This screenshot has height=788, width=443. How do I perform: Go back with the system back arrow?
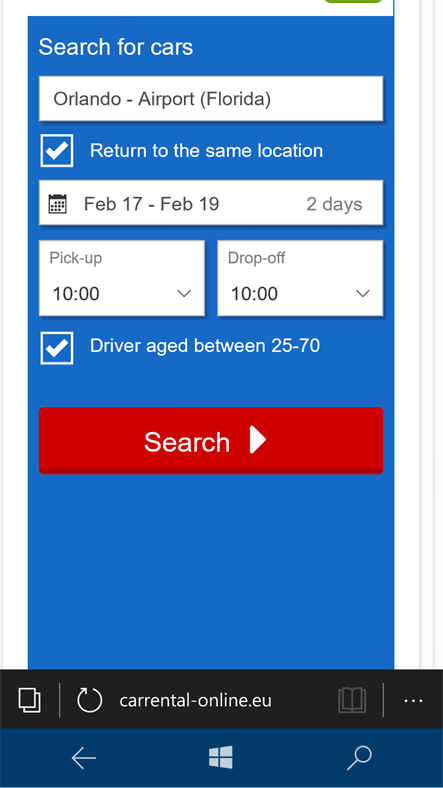83,758
